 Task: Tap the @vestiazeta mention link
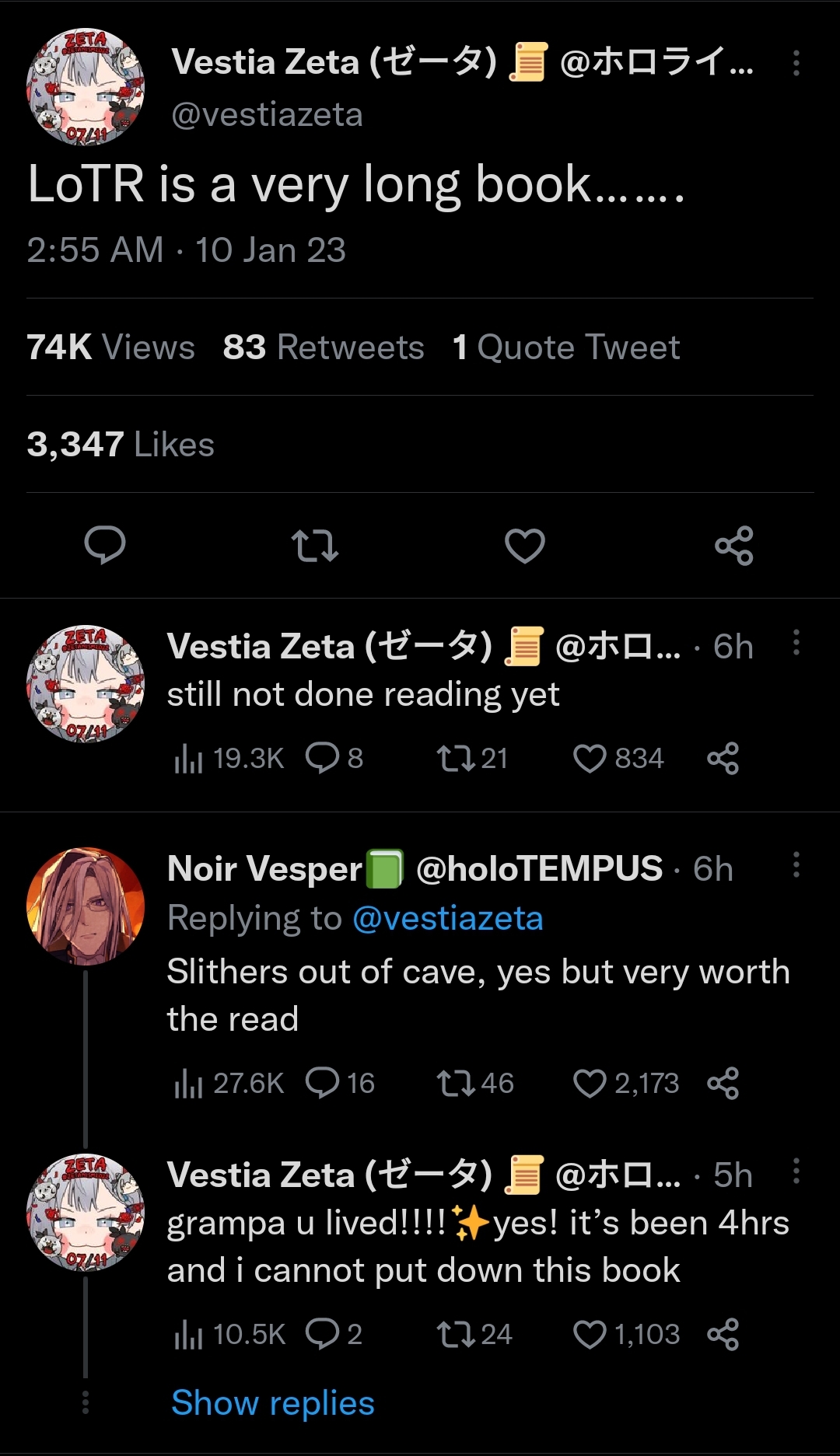[448, 919]
